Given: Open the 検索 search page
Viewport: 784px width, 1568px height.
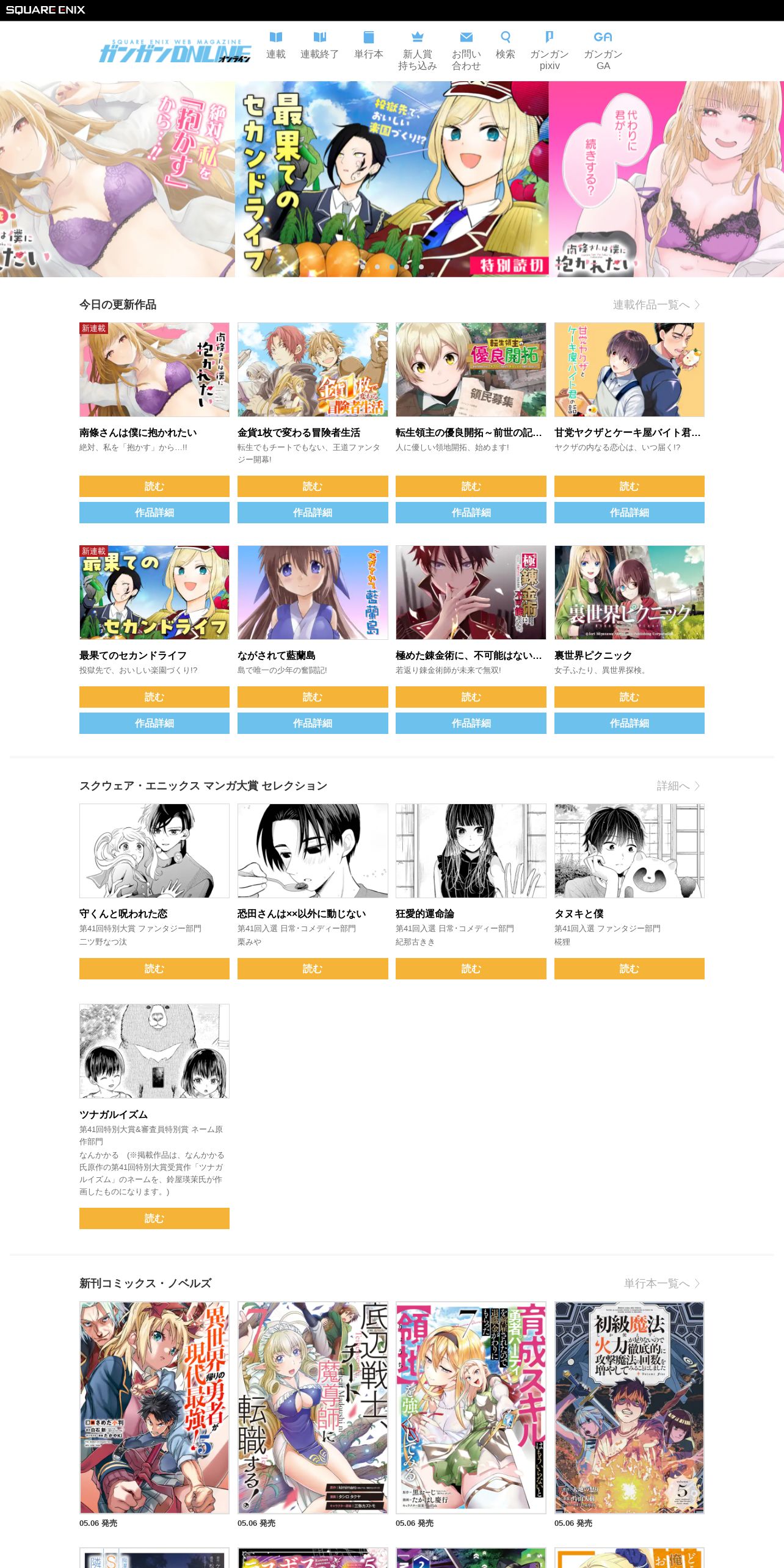Looking at the screenshot, I should click(505, 46).
